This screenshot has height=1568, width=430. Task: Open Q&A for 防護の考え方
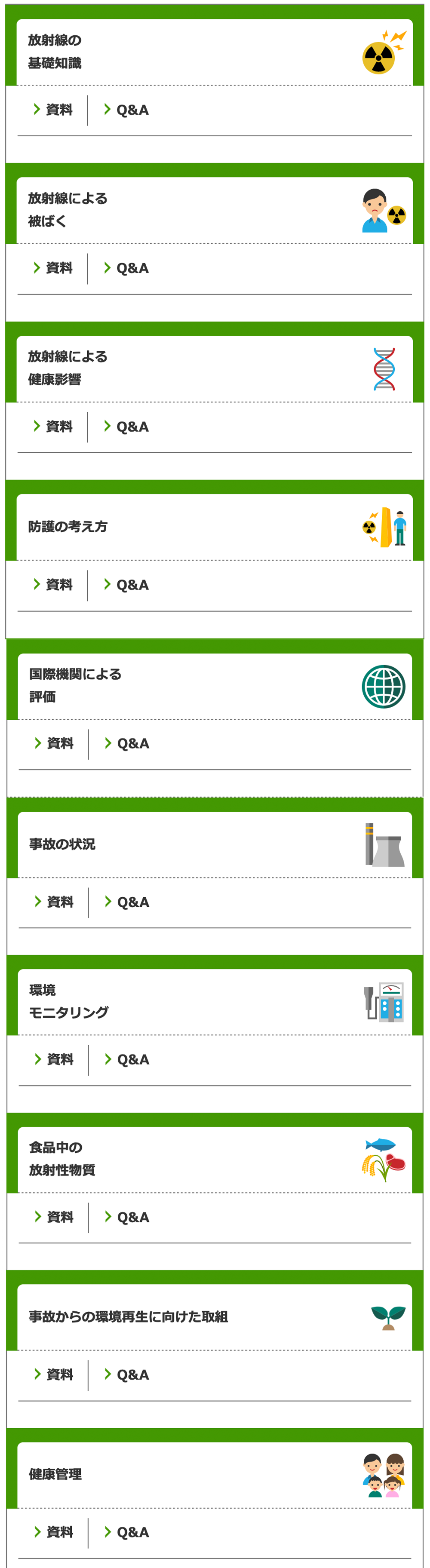(127, 584)
